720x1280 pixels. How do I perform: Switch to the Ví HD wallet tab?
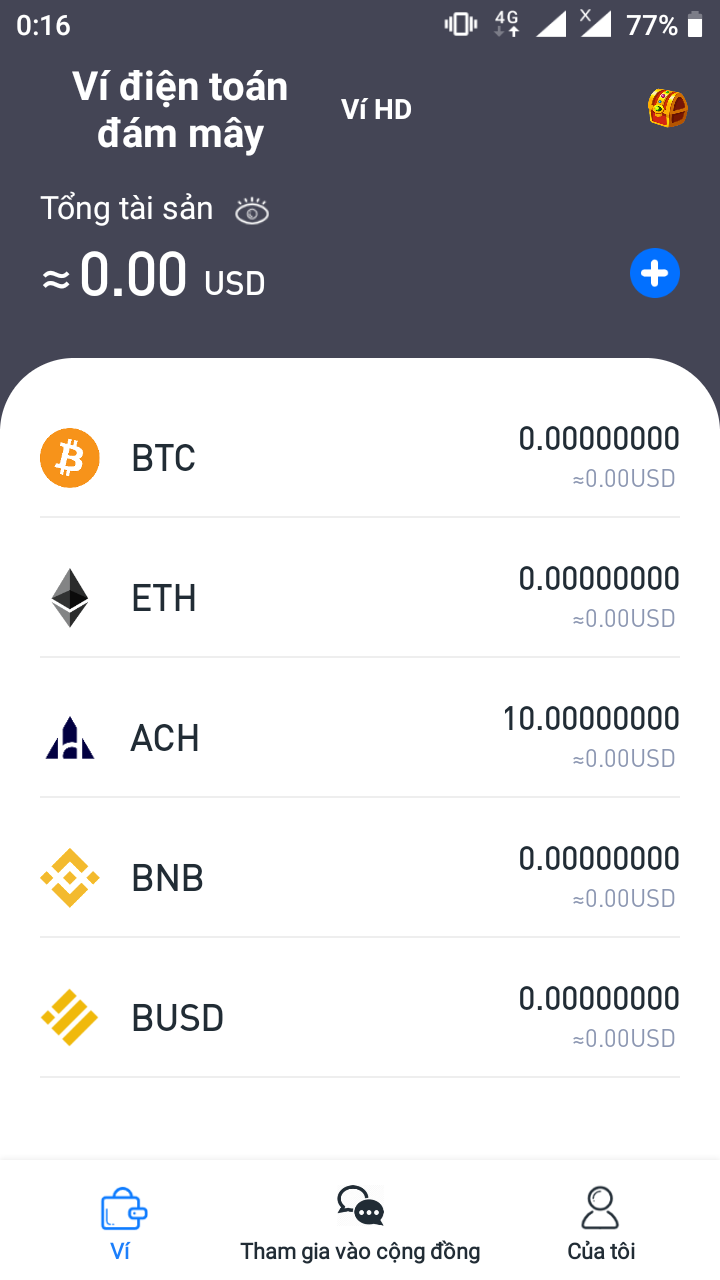click(376, 110)
